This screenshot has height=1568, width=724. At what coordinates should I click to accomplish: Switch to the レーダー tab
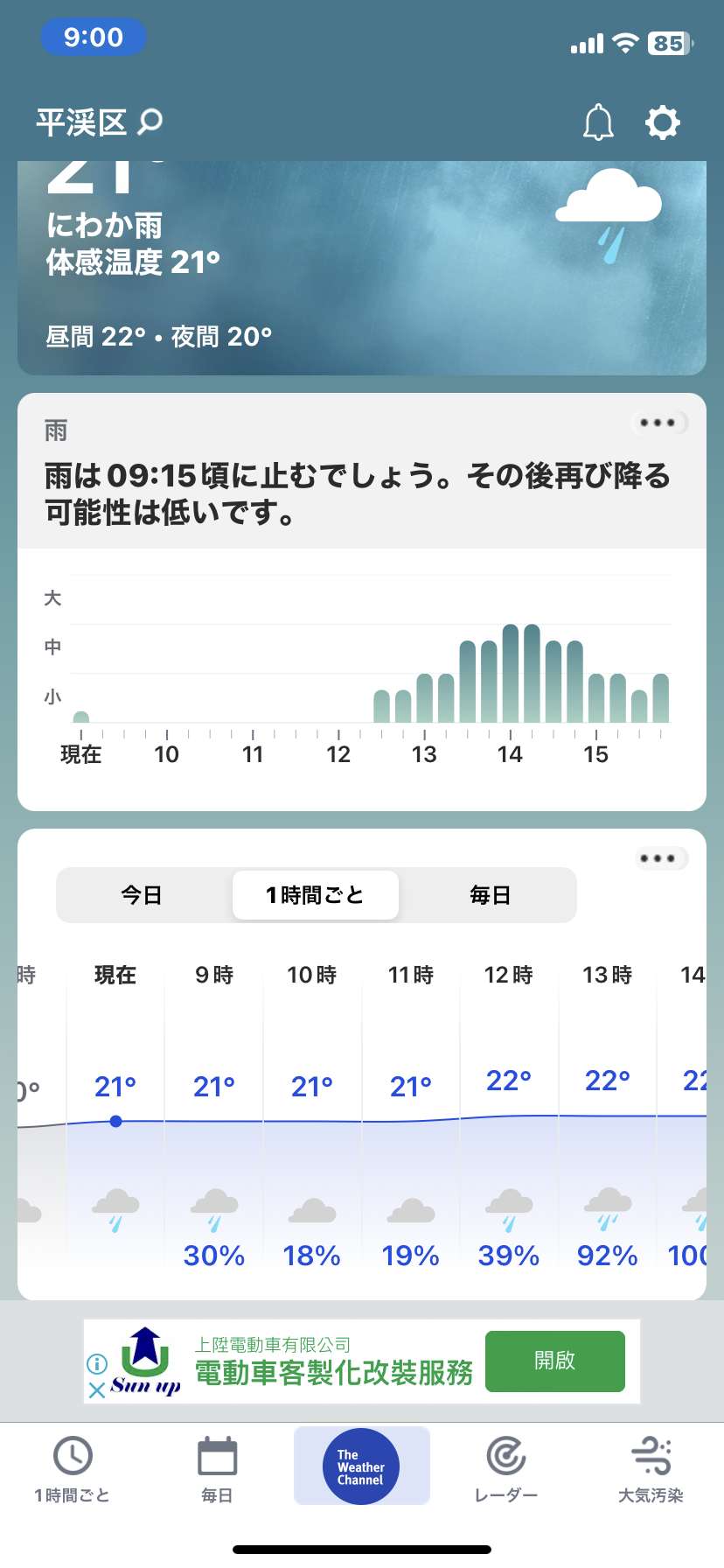(506, 1468)
